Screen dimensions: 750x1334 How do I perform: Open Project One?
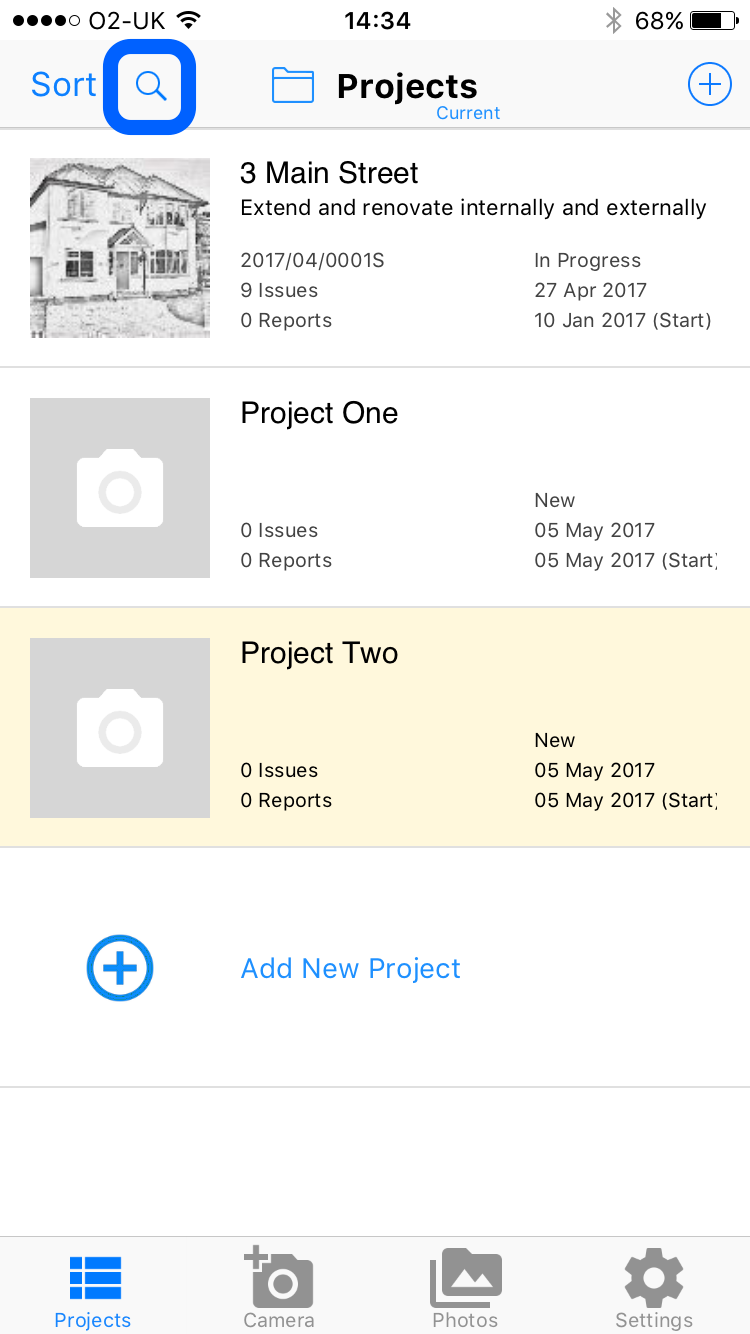coord(375,488)
